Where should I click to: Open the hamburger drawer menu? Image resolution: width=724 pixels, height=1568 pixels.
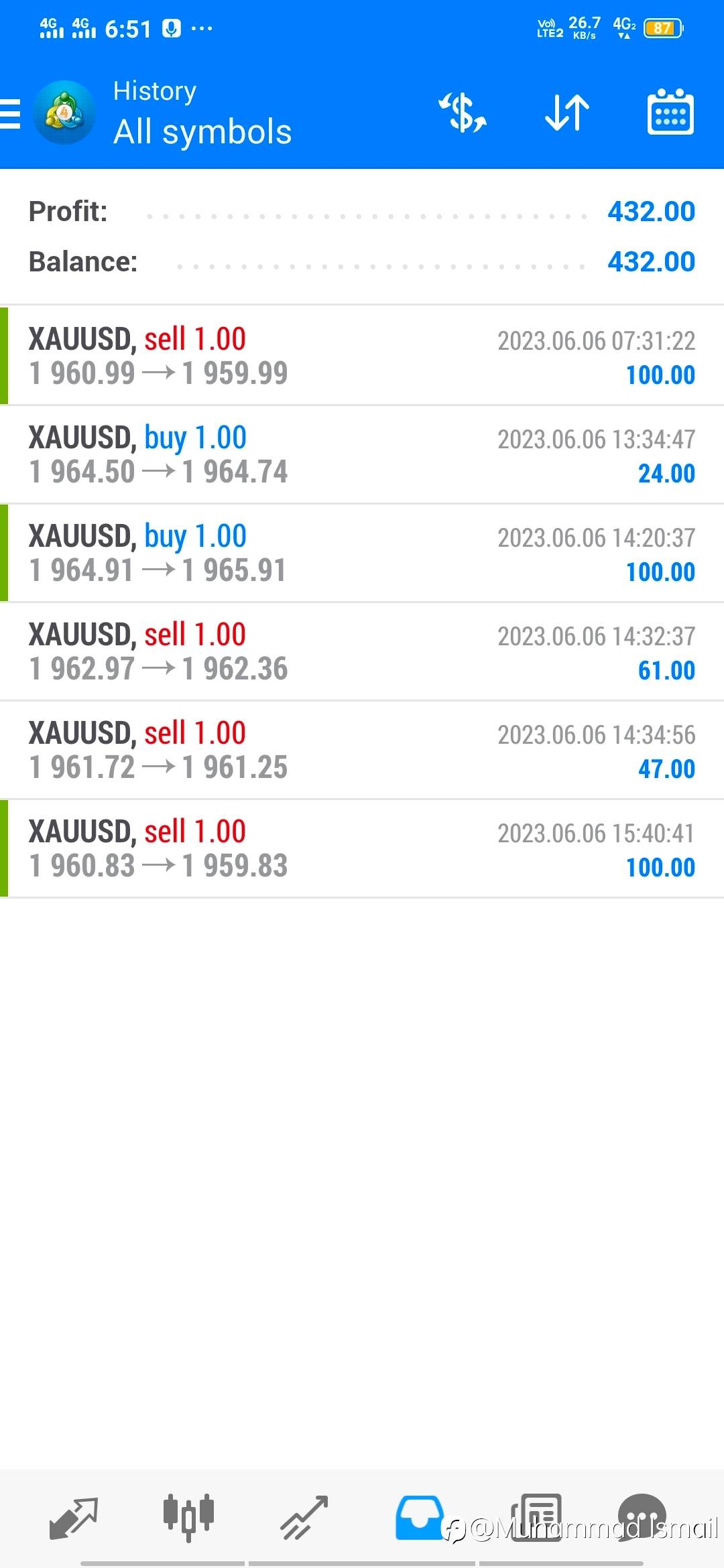coord(11,113)
